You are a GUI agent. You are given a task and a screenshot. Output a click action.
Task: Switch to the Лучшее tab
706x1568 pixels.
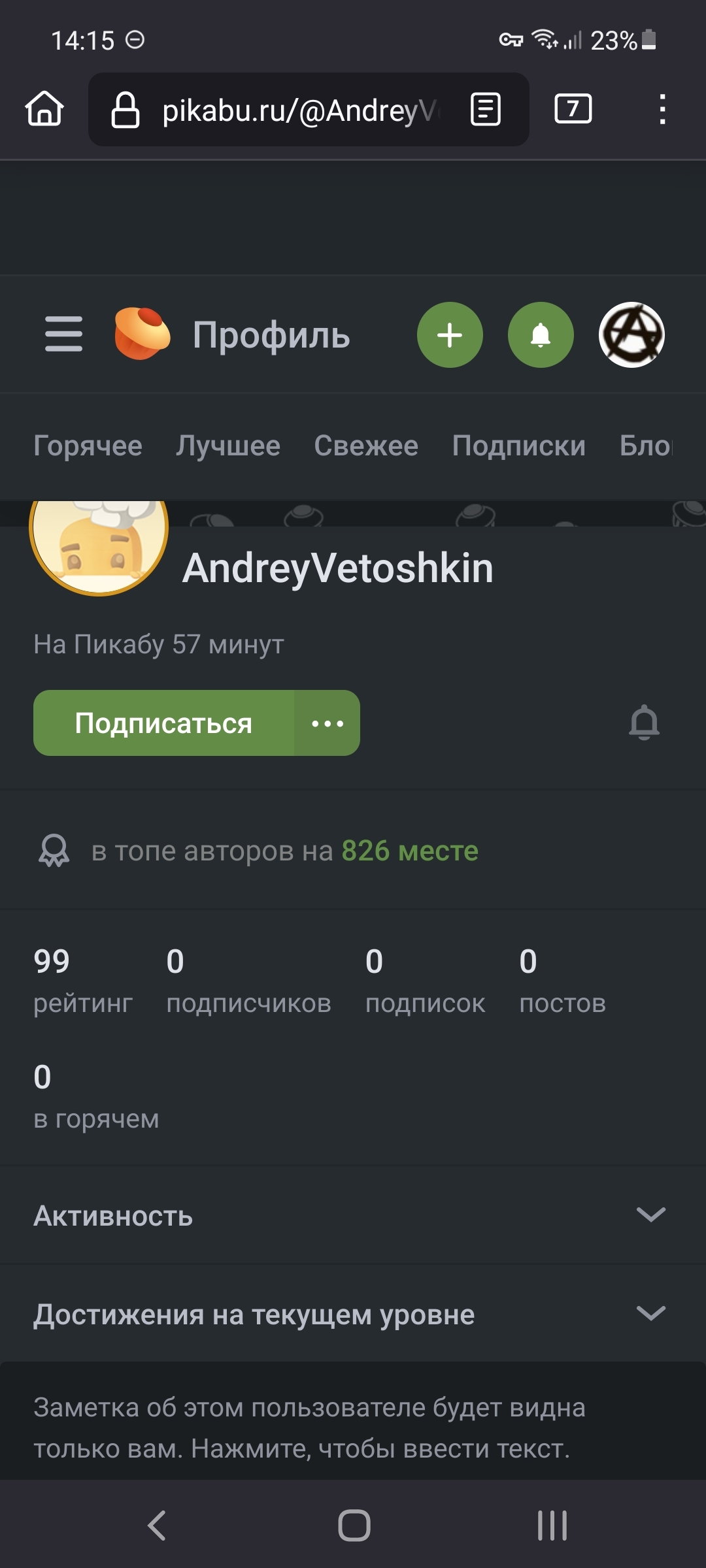(227, 446)
